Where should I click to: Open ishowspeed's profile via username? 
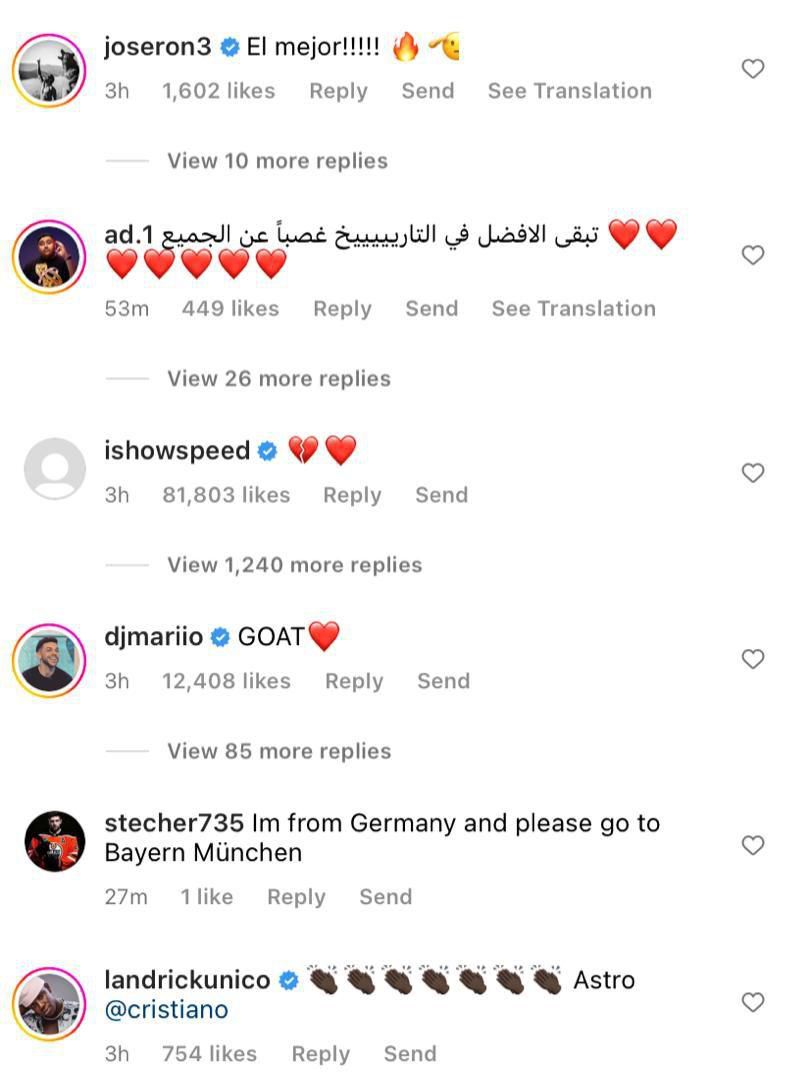[177, 451]
